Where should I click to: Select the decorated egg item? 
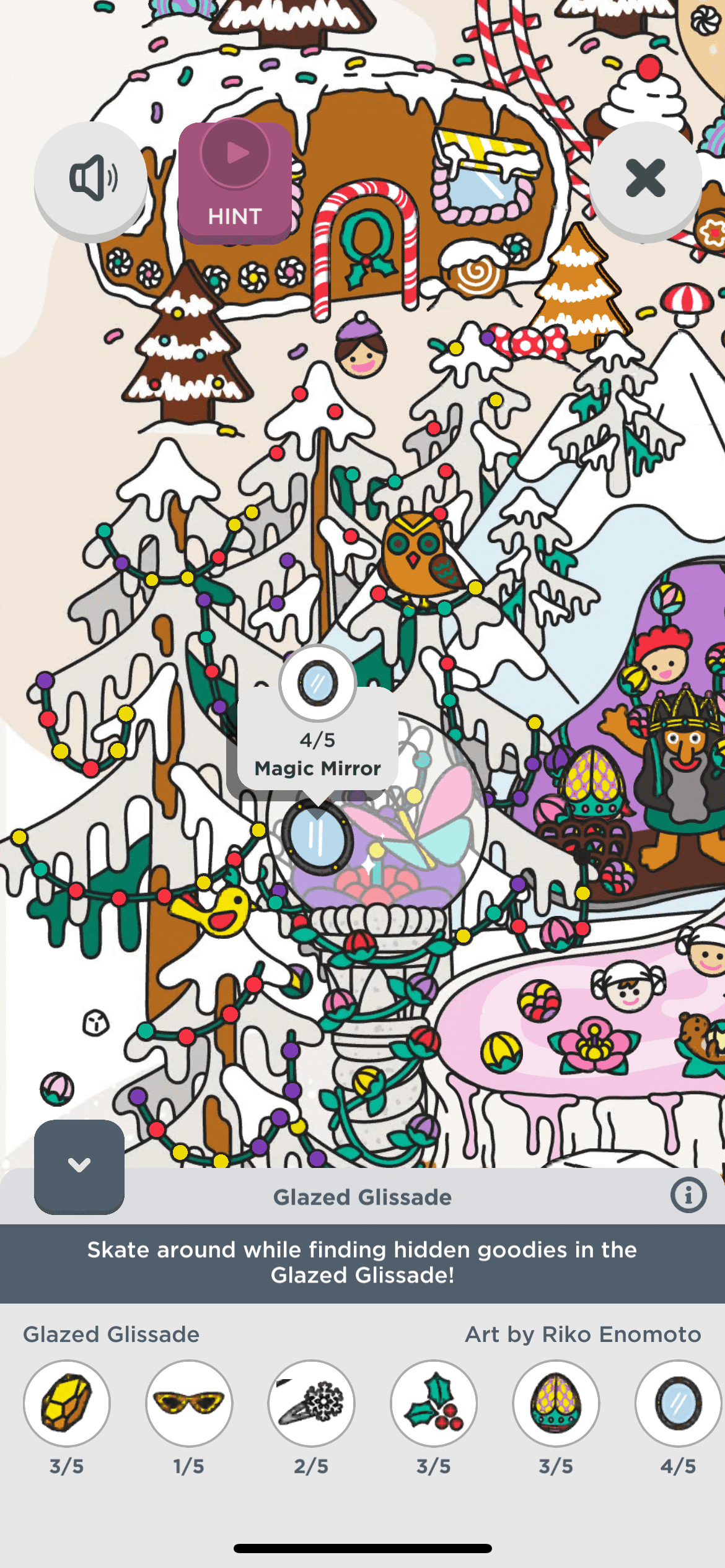click(x=556, y=1403)
